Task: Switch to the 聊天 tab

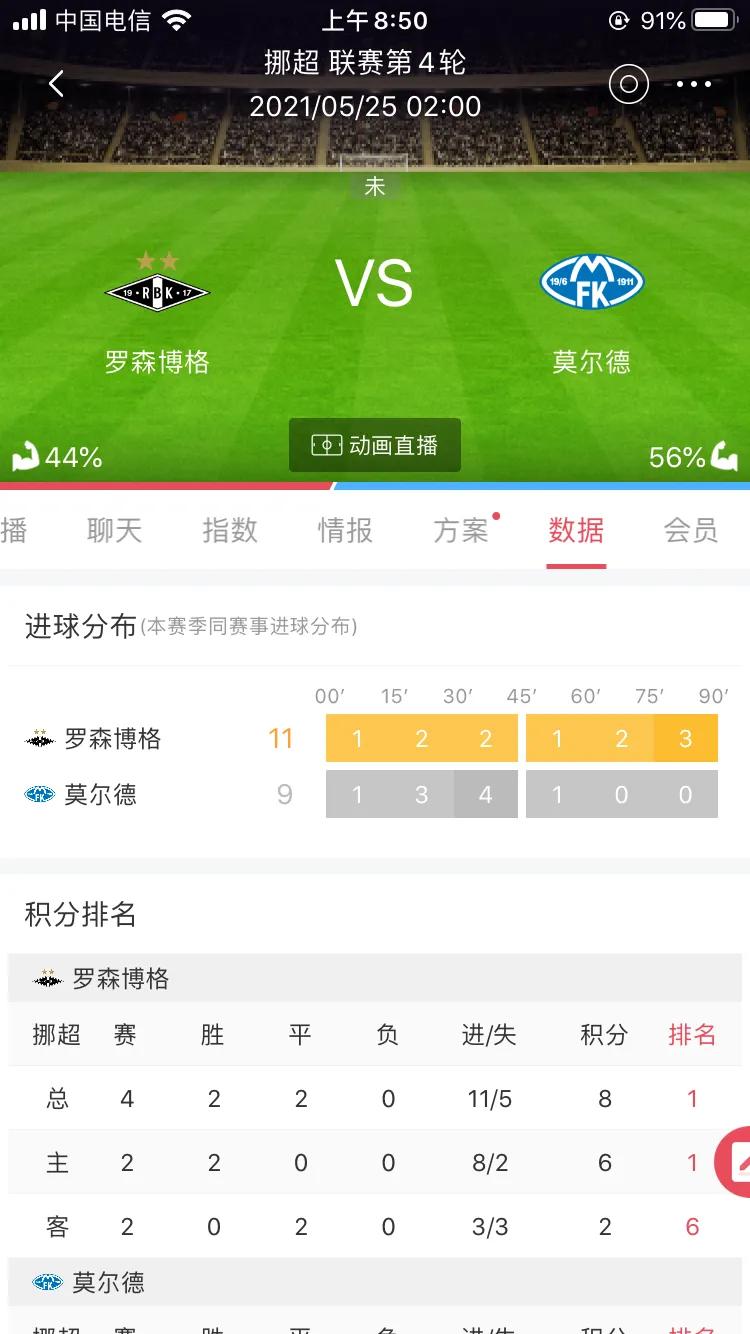Action: click(x=113, y=531)
